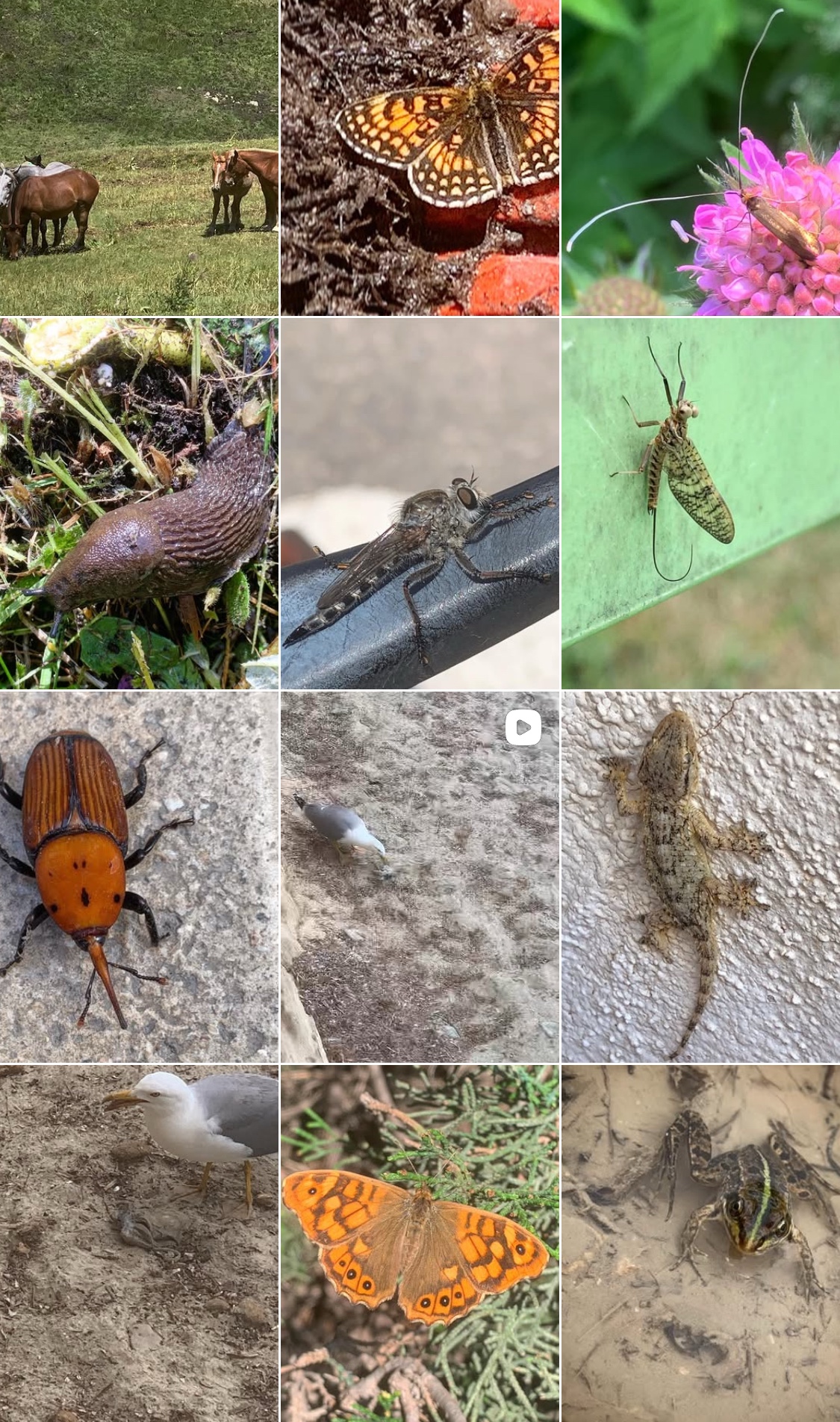
Task: Open the brown slug post
Action: point(139,503)
